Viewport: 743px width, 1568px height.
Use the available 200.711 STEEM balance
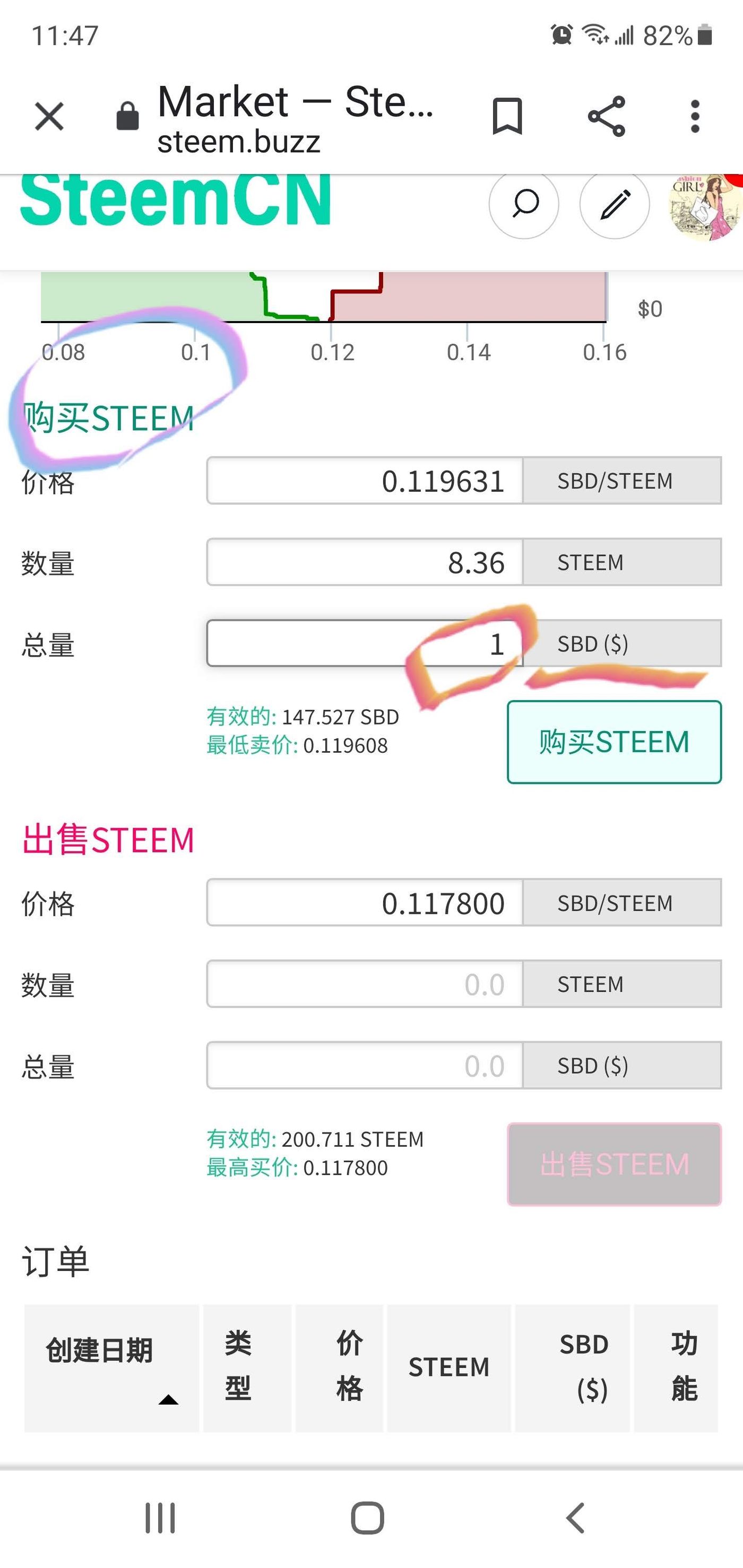(351, 1139)
